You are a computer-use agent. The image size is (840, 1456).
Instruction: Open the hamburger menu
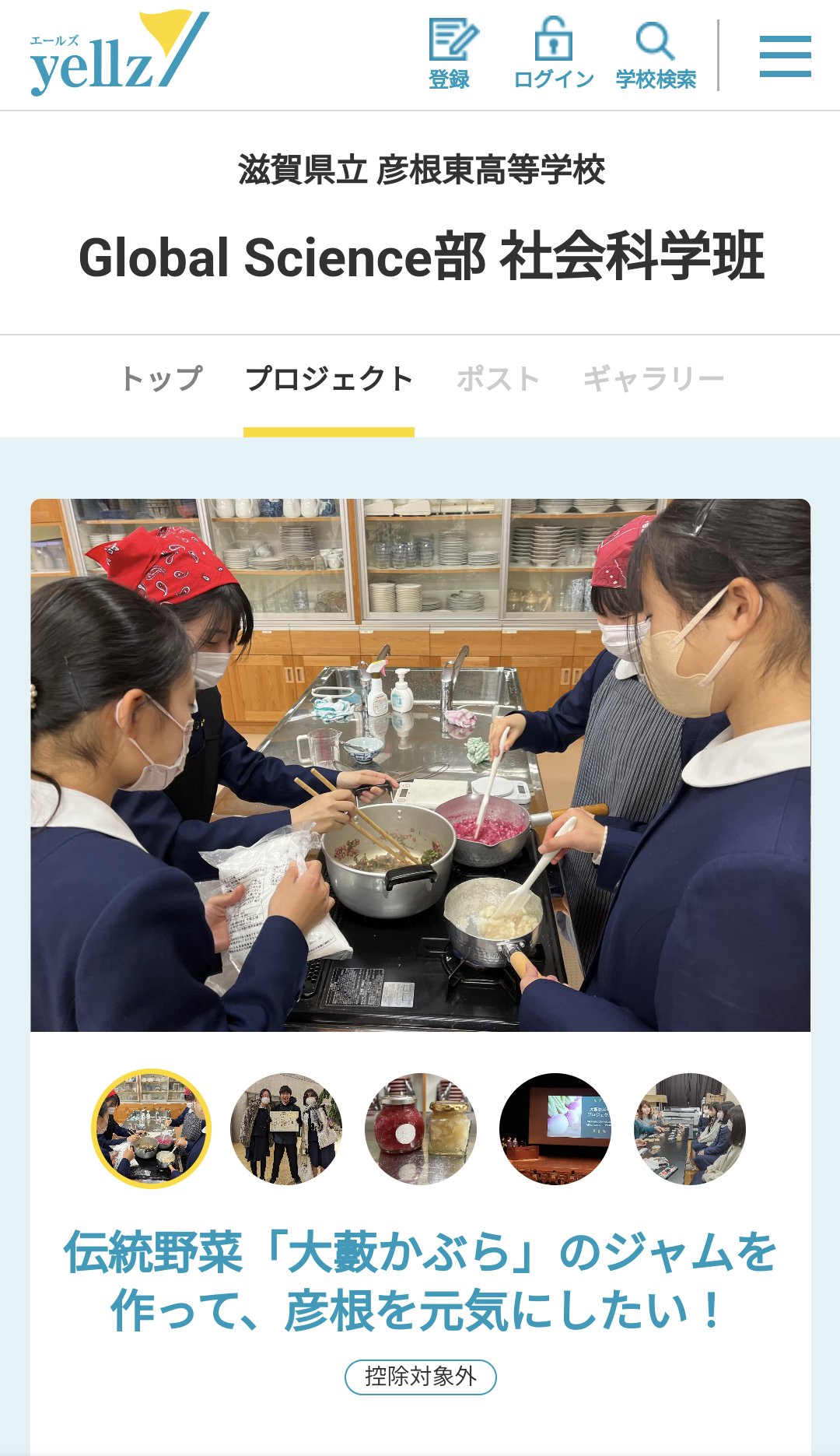[x=785, y=56]
